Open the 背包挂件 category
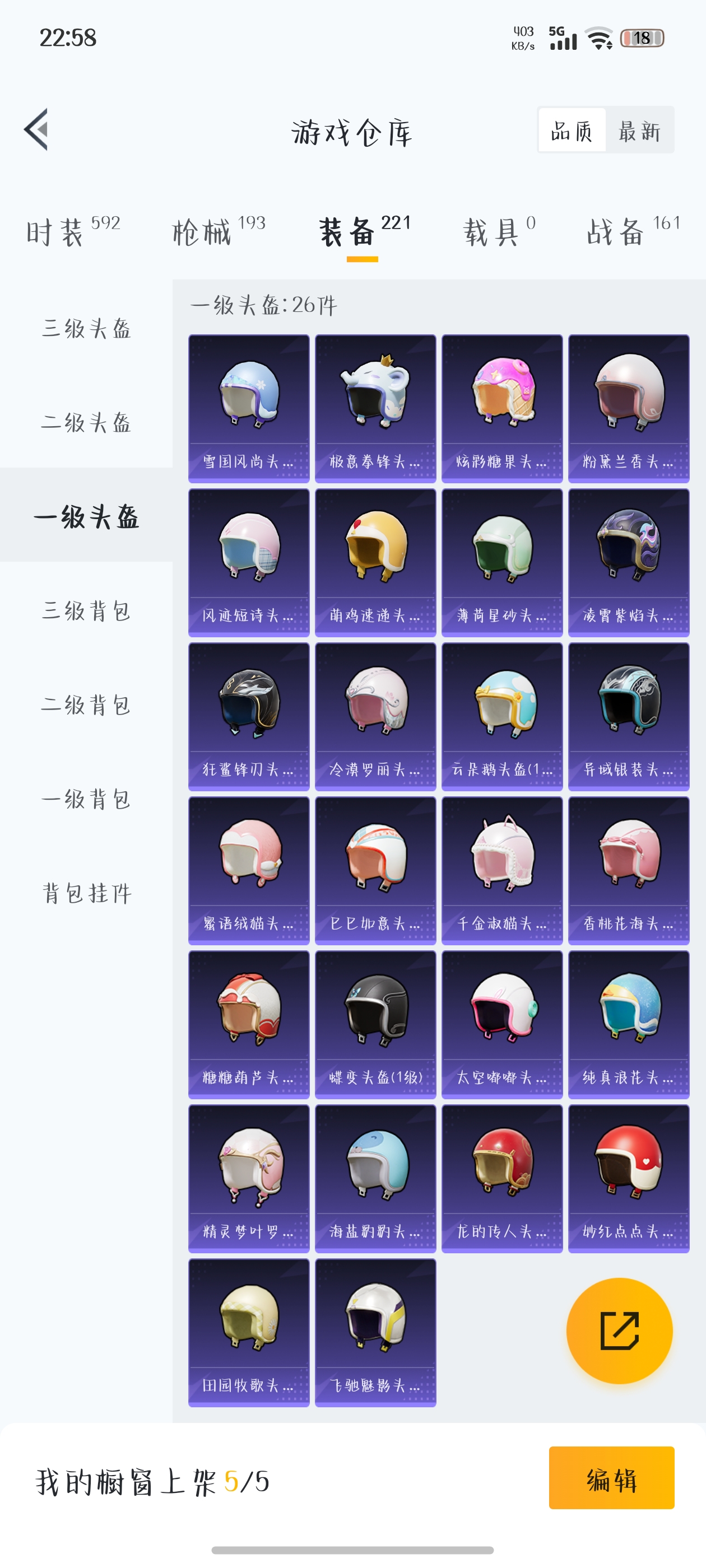 tap(86, 893)
